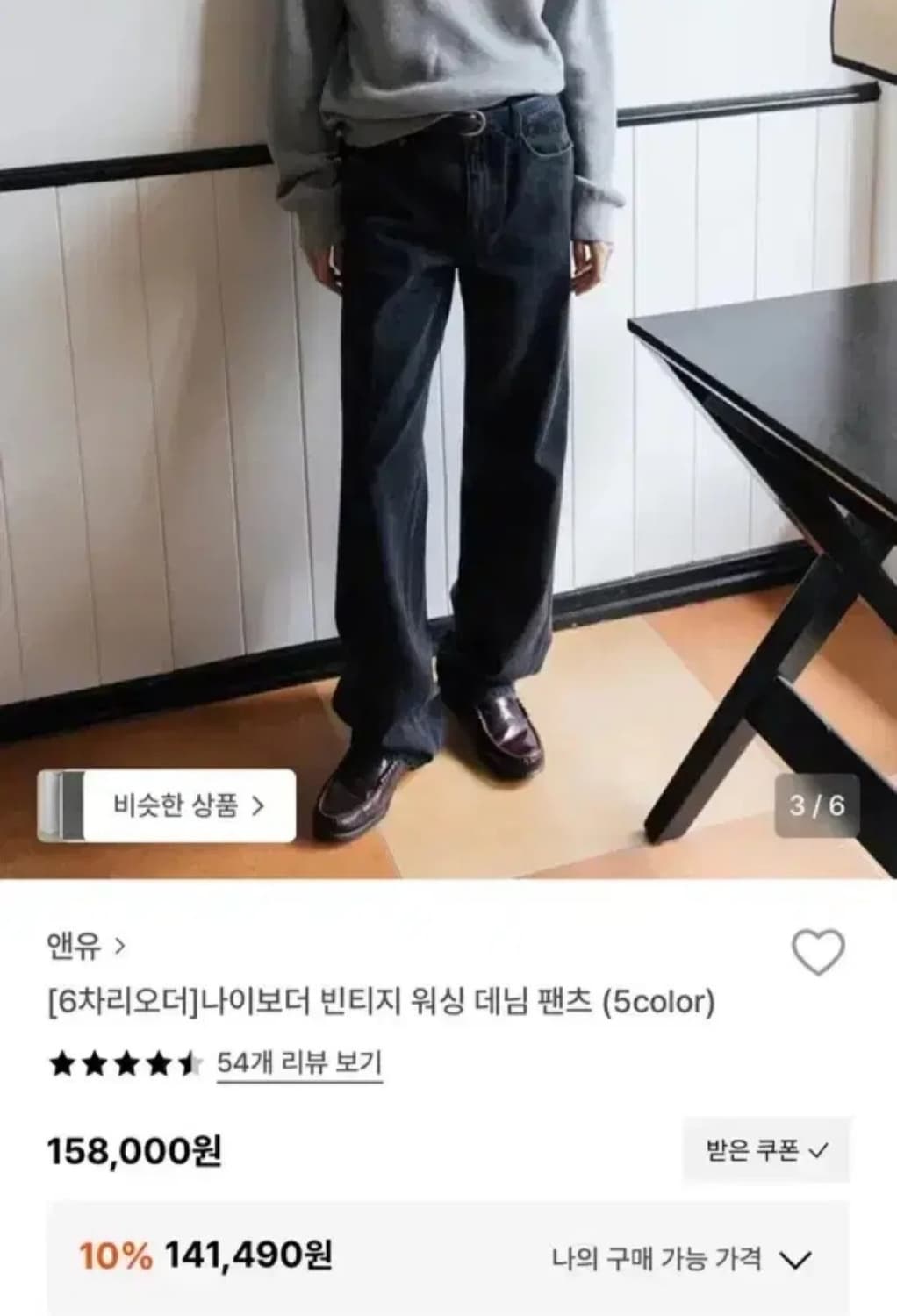
Task: Enable the like indicator for the jeans
Action: (x=818, y=953)
